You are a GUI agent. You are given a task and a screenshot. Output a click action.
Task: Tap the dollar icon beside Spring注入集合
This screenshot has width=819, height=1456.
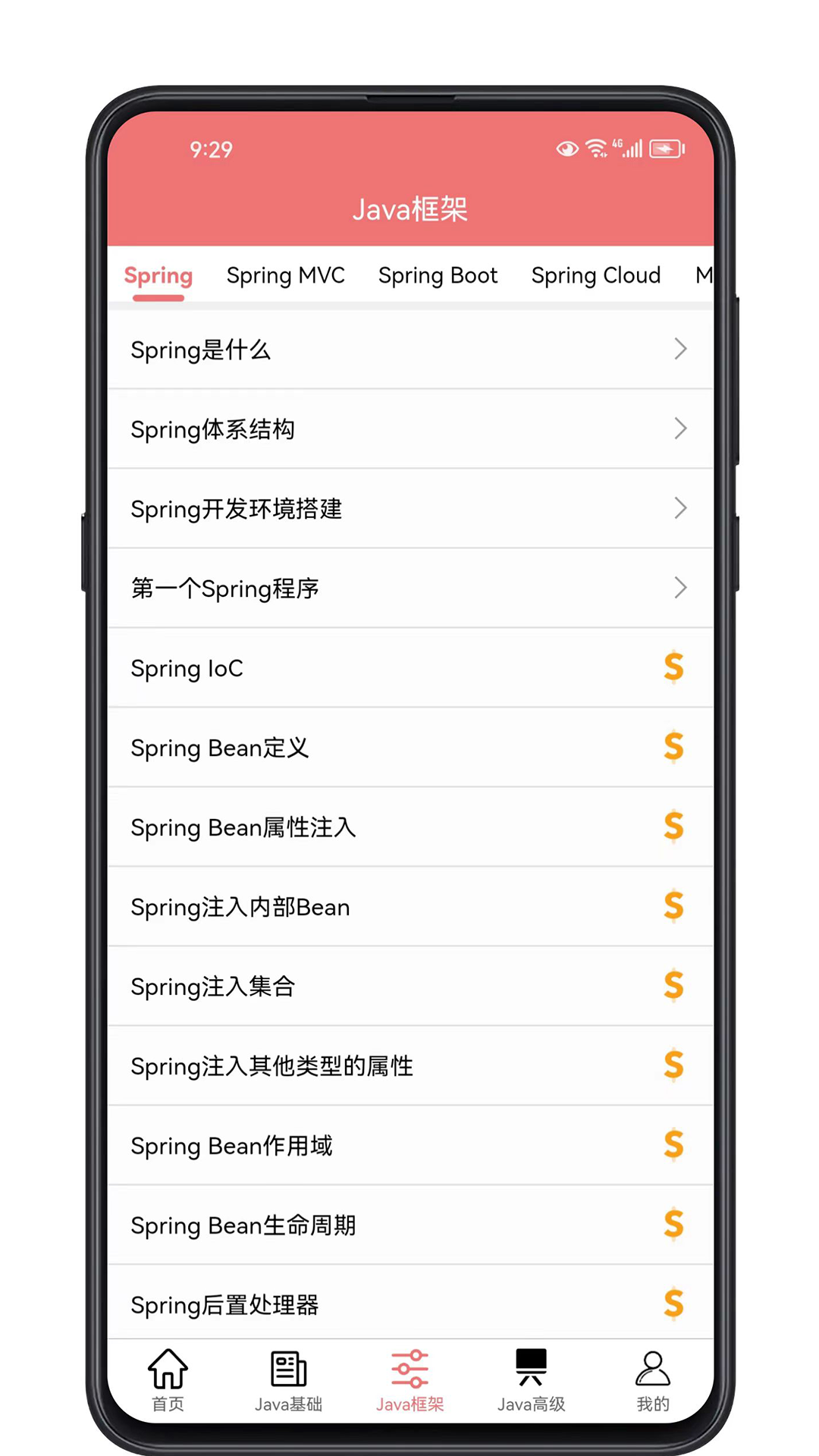[673, 986]
